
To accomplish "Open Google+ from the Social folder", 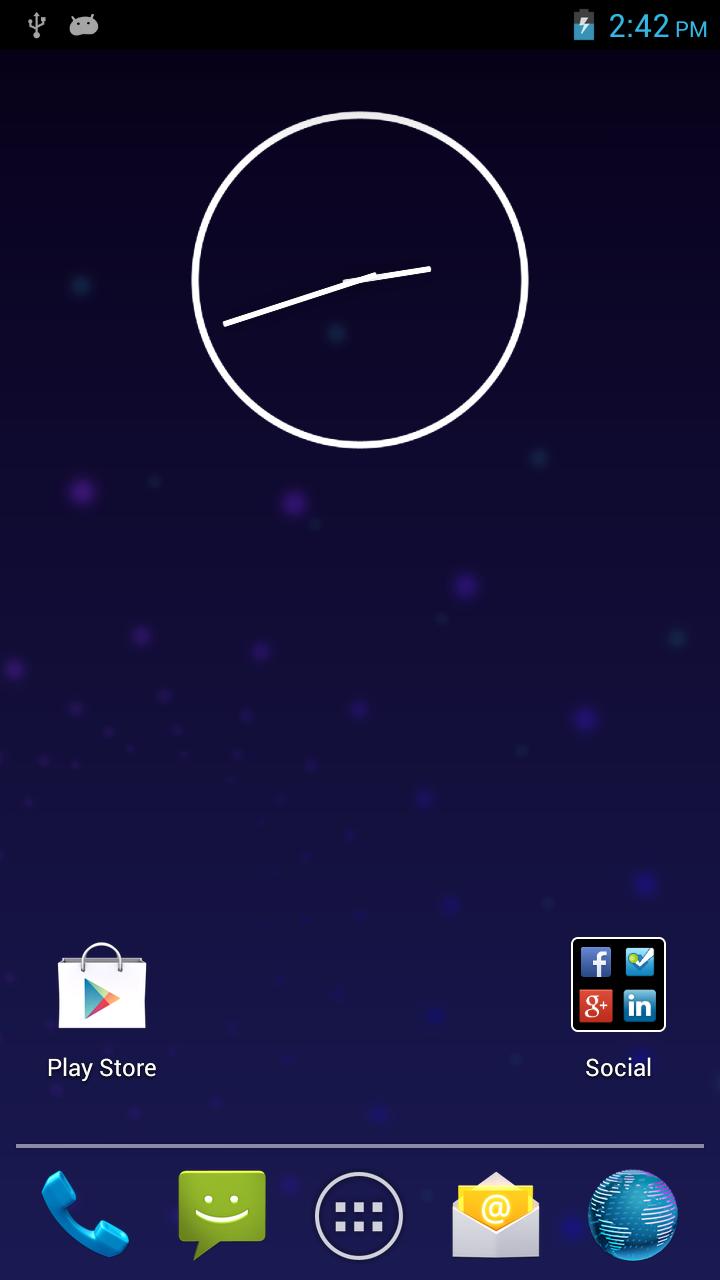I will pos(597,1008).
